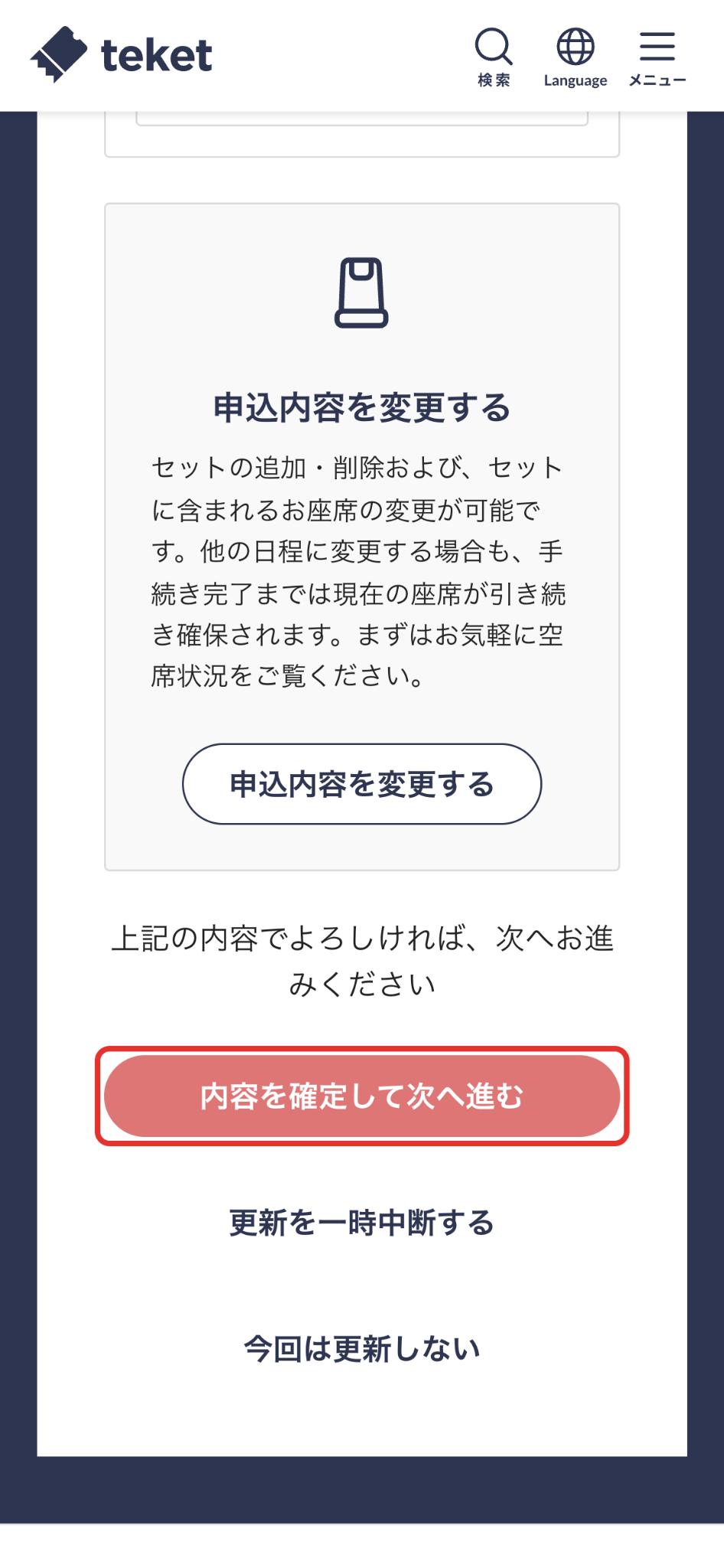Image resolution: width=724 pixels, height=1568 pixels.
Task: Open the メニュー hamburger menu
Action: [657, 57]
